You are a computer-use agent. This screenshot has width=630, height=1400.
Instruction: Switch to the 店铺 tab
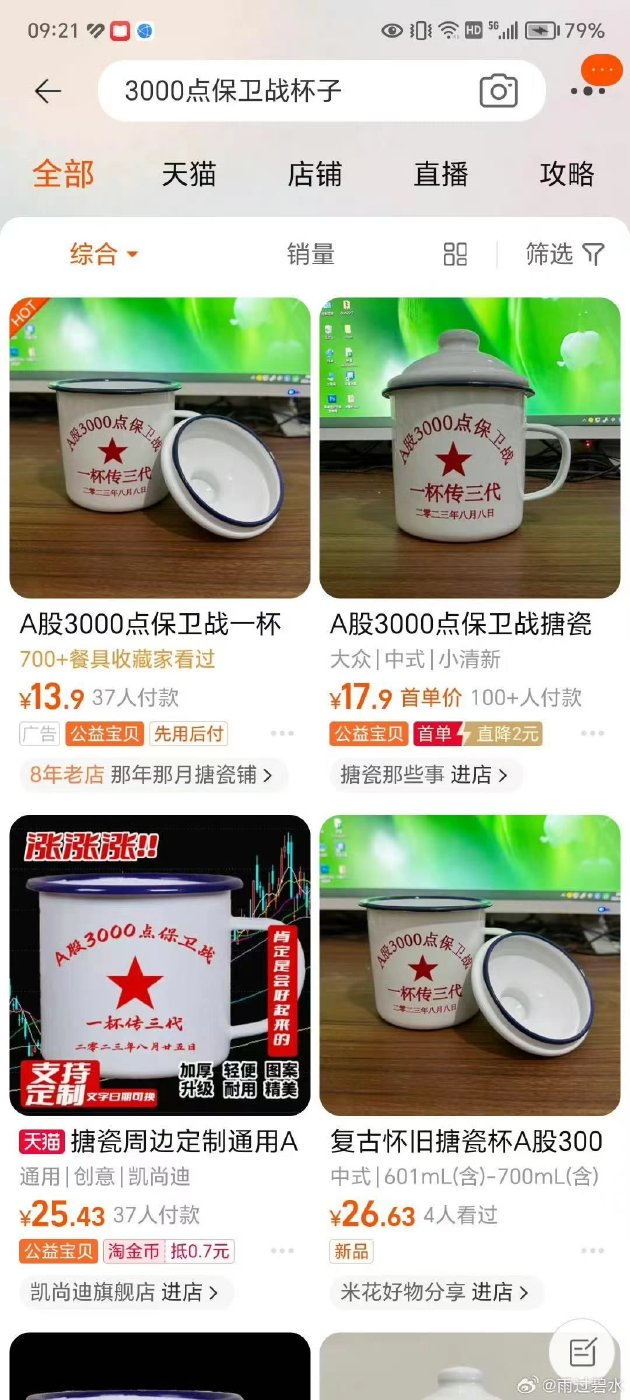(315, 174)
